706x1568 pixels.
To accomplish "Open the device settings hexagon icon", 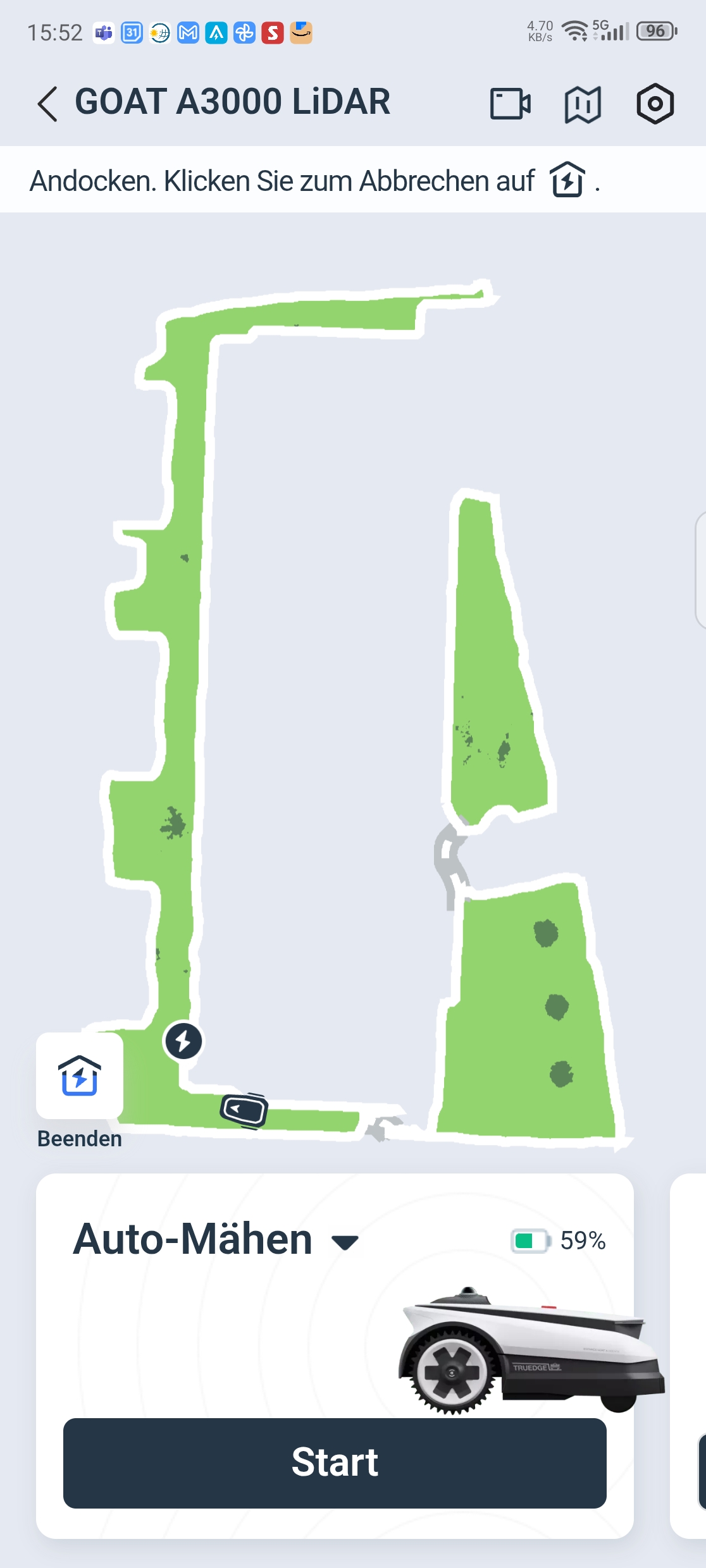I will click(x=655, y=104).
